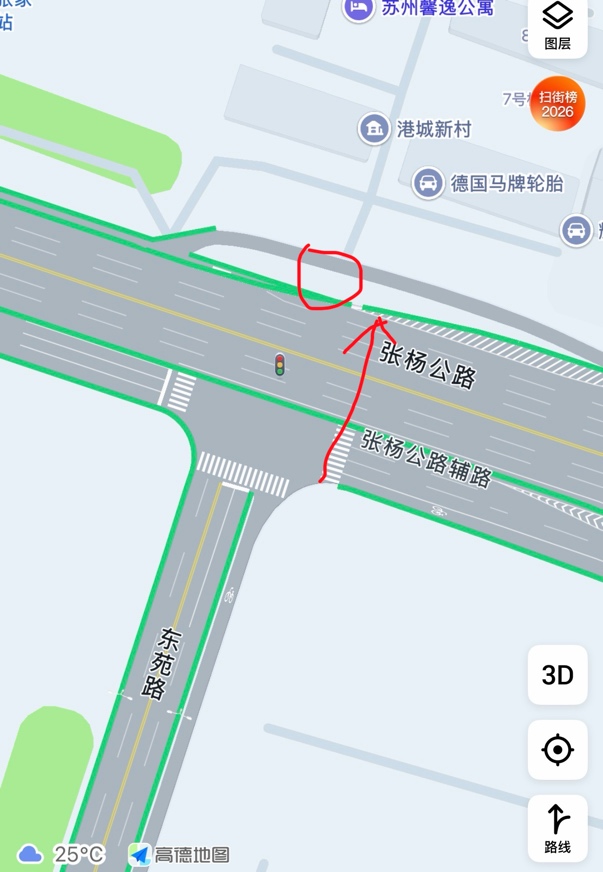Select the 港城新村 place marker
This screenshot has height=872, width=603.
[374, 129]
